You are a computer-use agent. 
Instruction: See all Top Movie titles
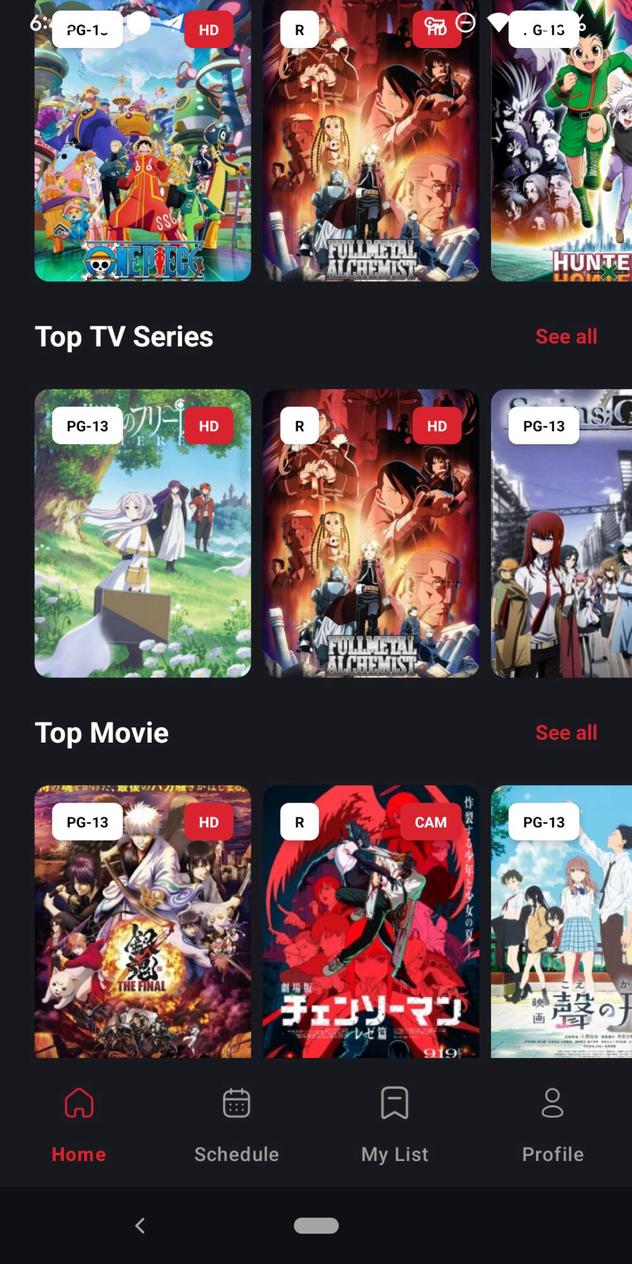[566, 733]
